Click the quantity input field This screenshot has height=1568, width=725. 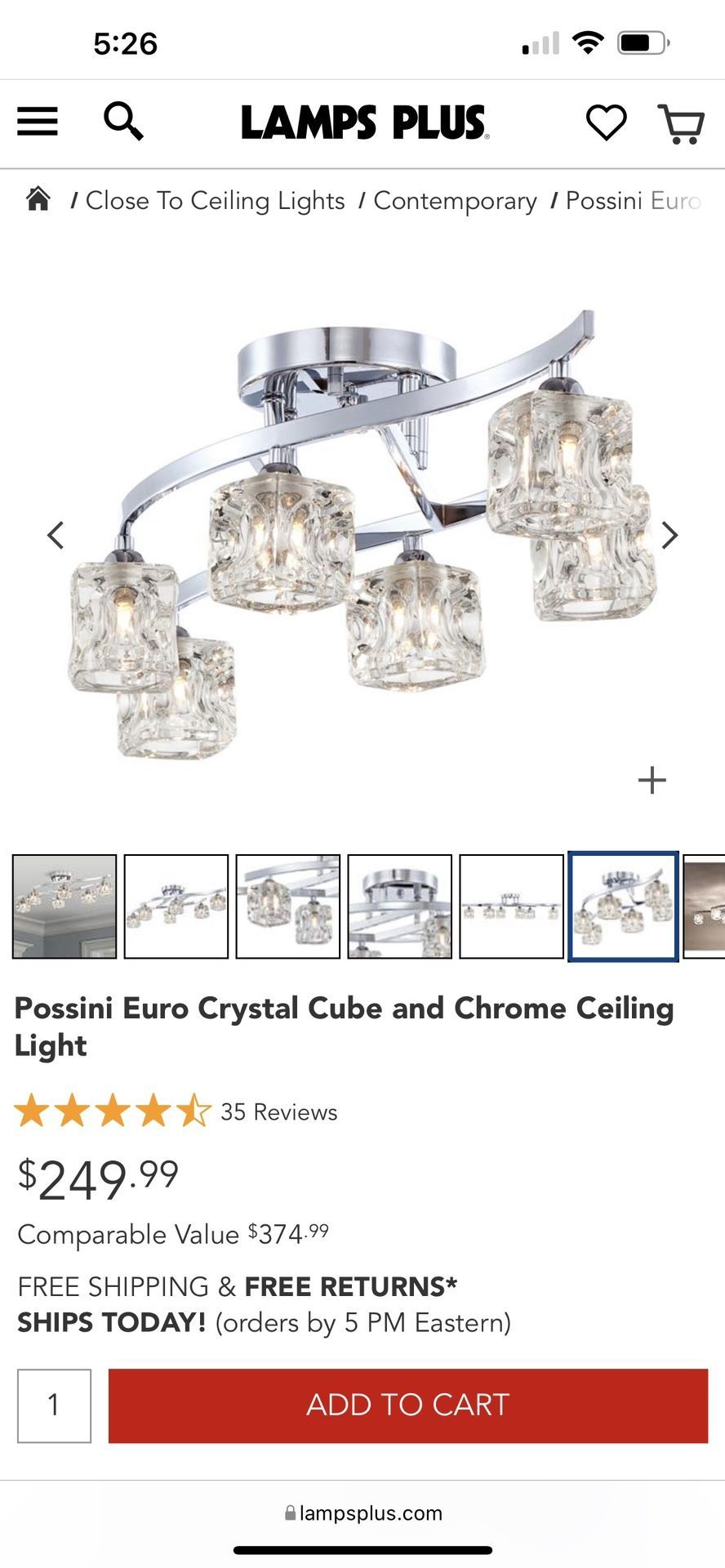[x=54, y=1405]
